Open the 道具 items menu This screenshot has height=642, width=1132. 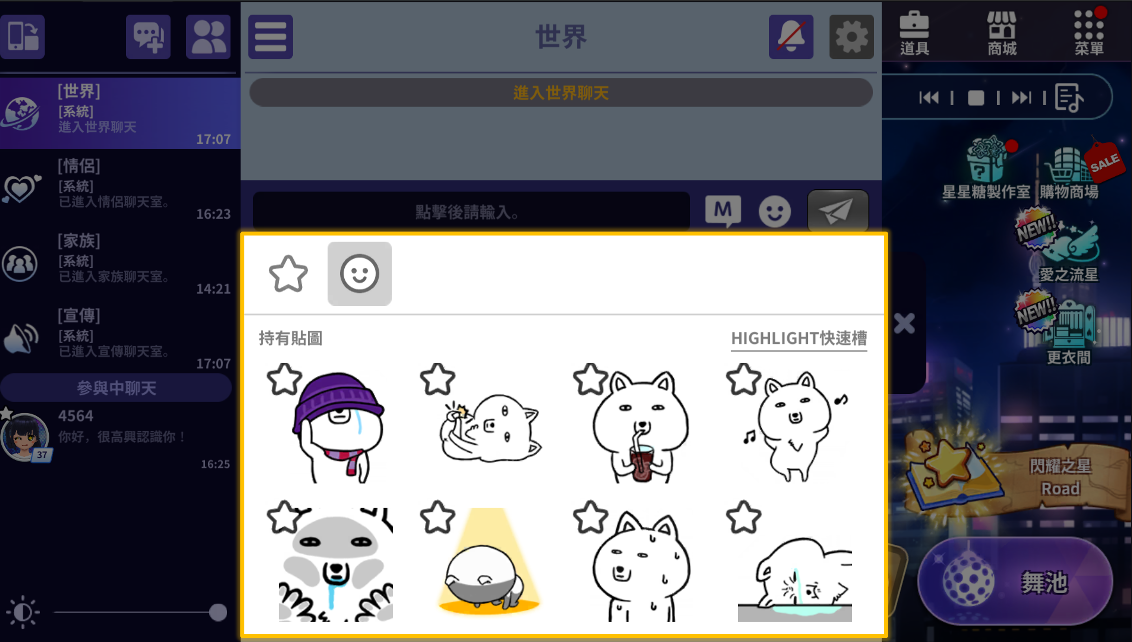click(914, 33)
